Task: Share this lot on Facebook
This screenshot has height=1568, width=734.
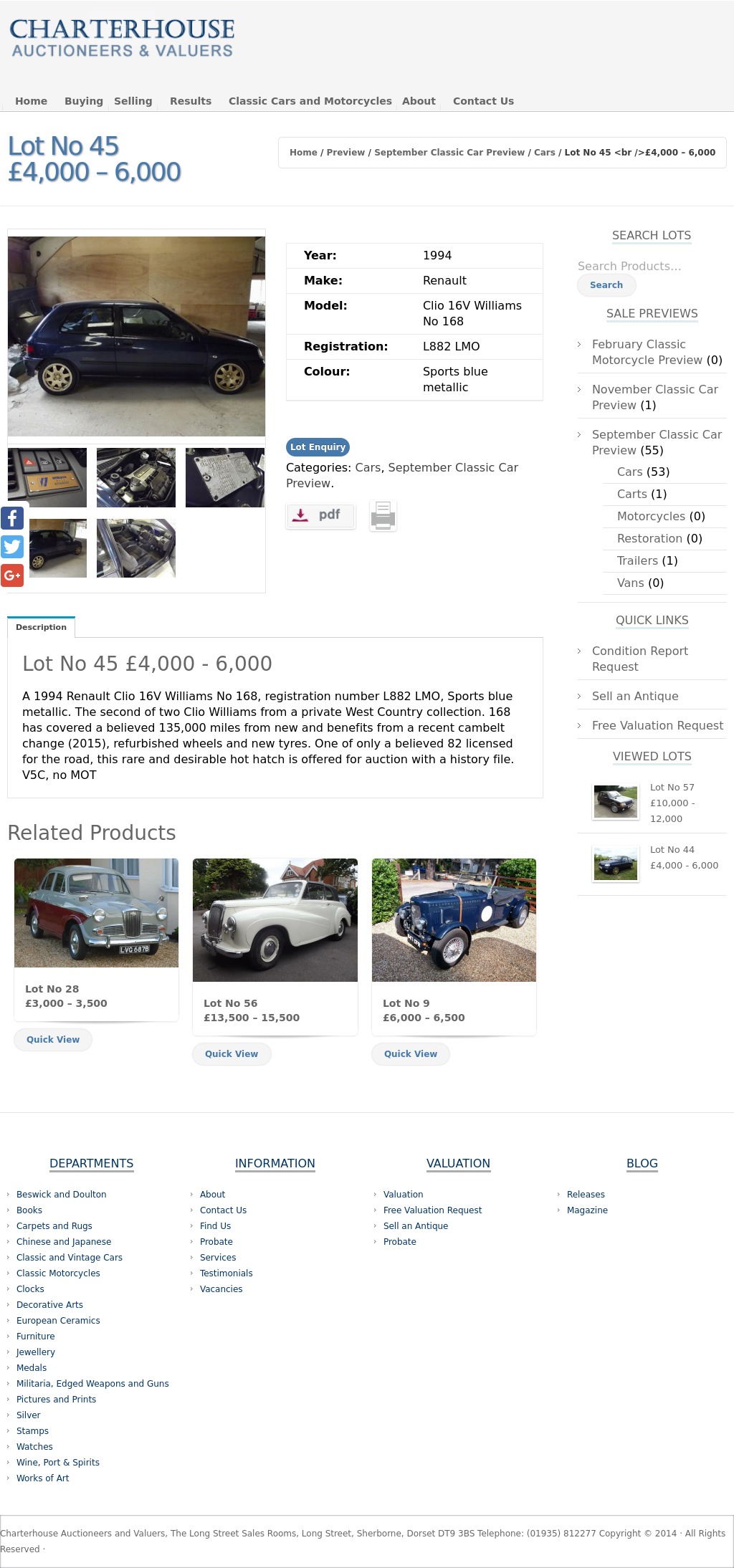Action: [x=12, y=518]
